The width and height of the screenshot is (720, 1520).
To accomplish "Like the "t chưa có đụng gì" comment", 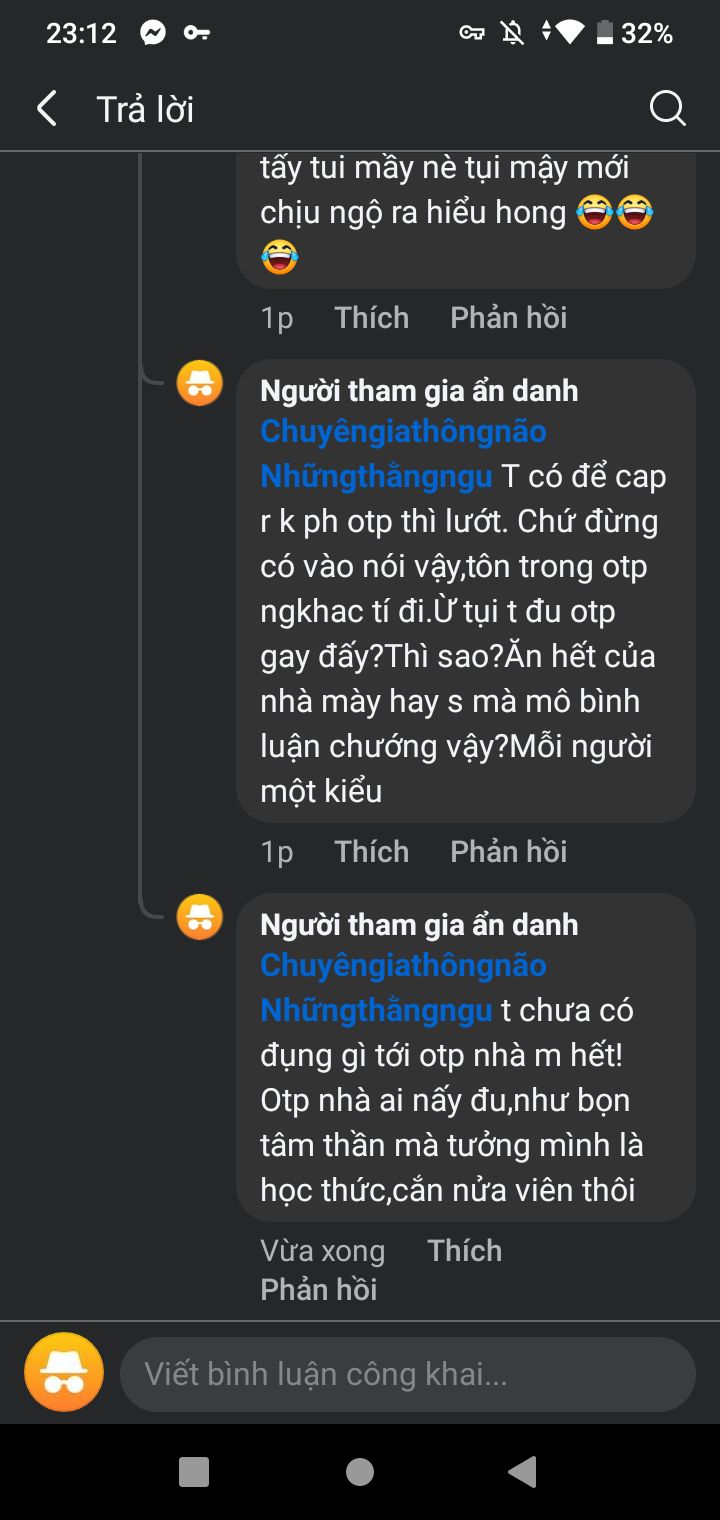I will click(464, 1250).
